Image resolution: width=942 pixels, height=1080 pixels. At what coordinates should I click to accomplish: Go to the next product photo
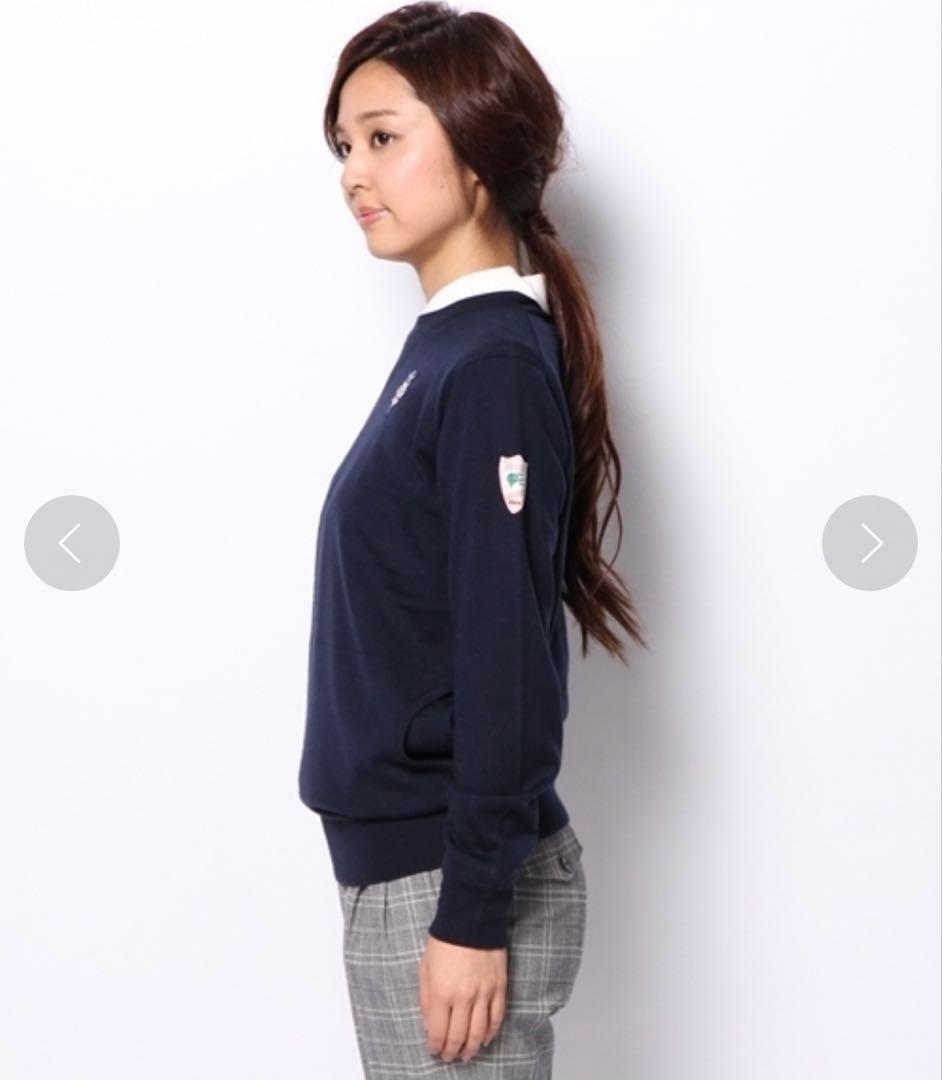pos(870,543)
